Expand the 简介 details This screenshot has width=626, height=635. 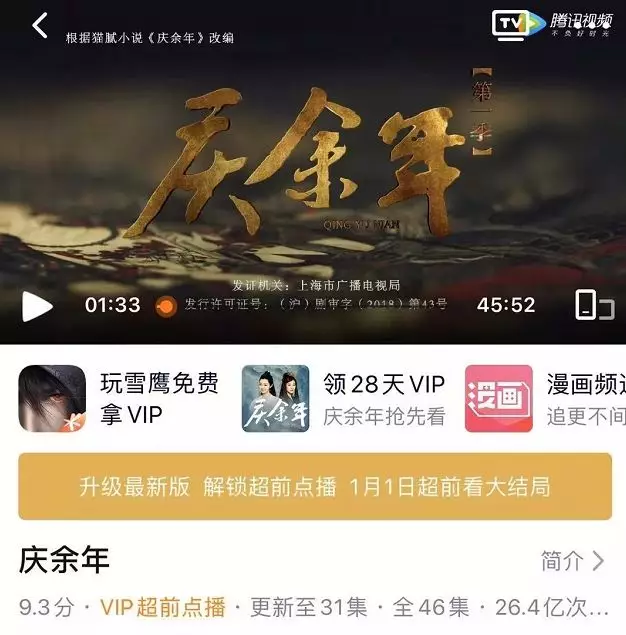tap(573, 561)
